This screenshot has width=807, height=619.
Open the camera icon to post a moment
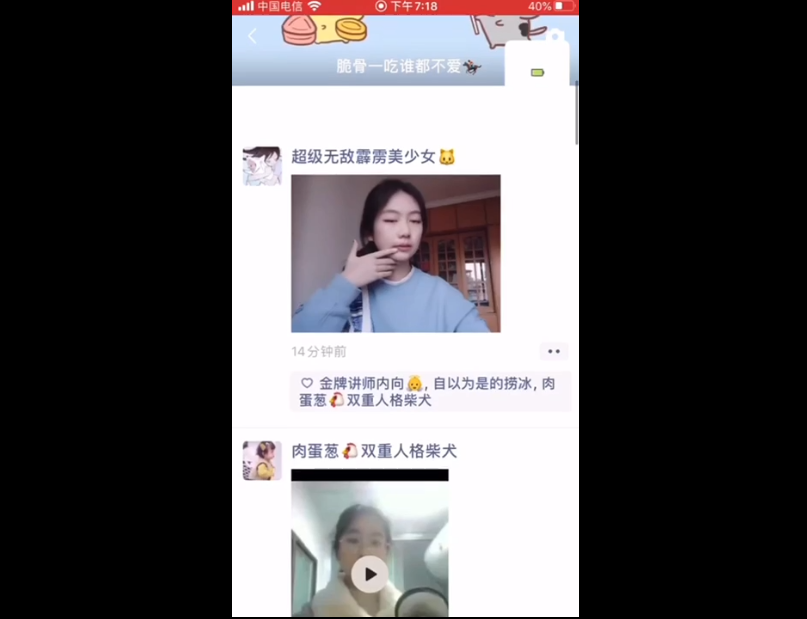[x=556, y=36]
